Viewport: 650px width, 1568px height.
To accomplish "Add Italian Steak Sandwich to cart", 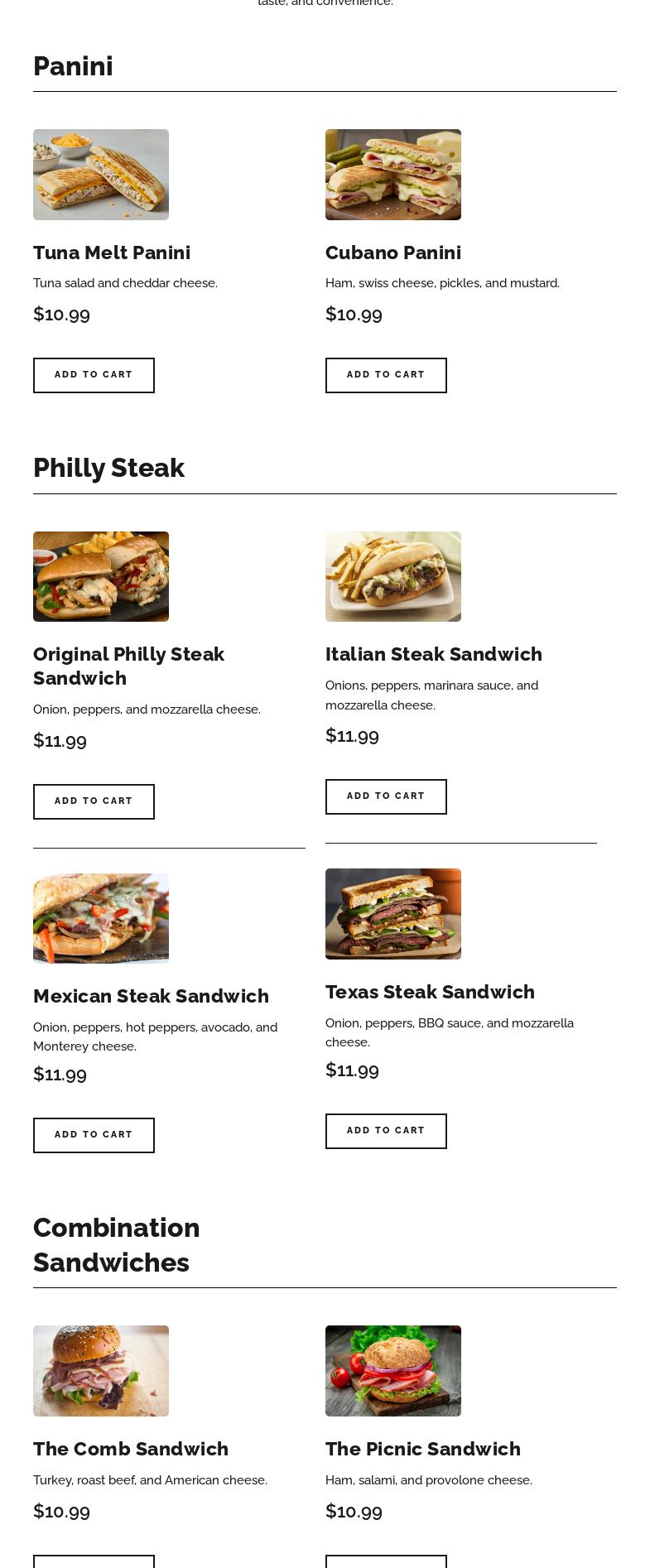I will (x=386, y=796).
